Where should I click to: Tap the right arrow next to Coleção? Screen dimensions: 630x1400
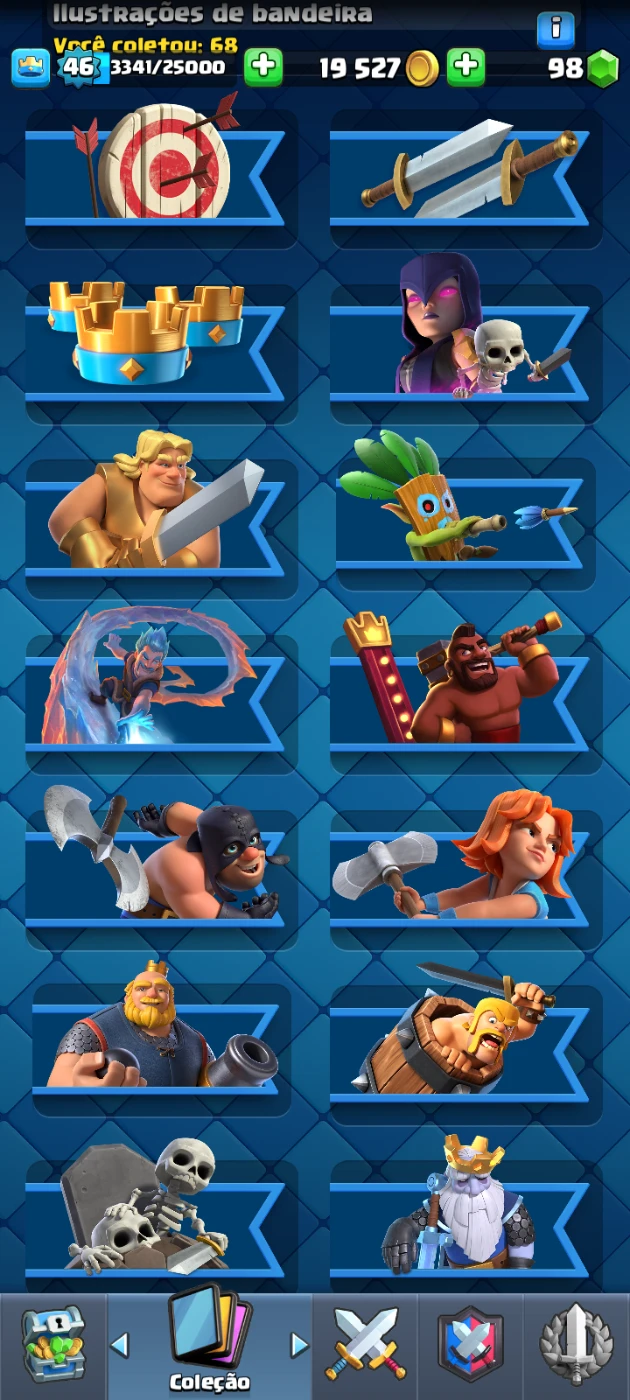(x=298, y=1345)
